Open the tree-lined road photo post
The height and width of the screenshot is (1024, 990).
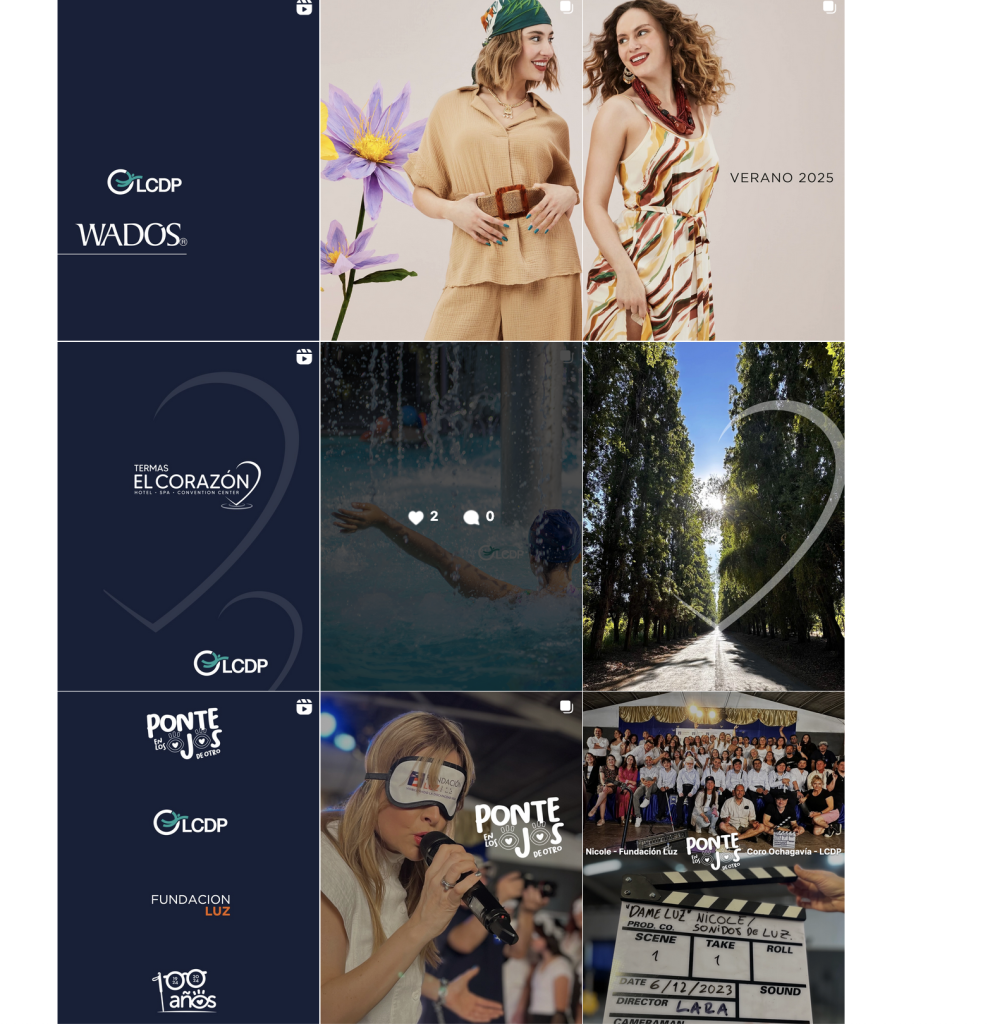point(713,516)
